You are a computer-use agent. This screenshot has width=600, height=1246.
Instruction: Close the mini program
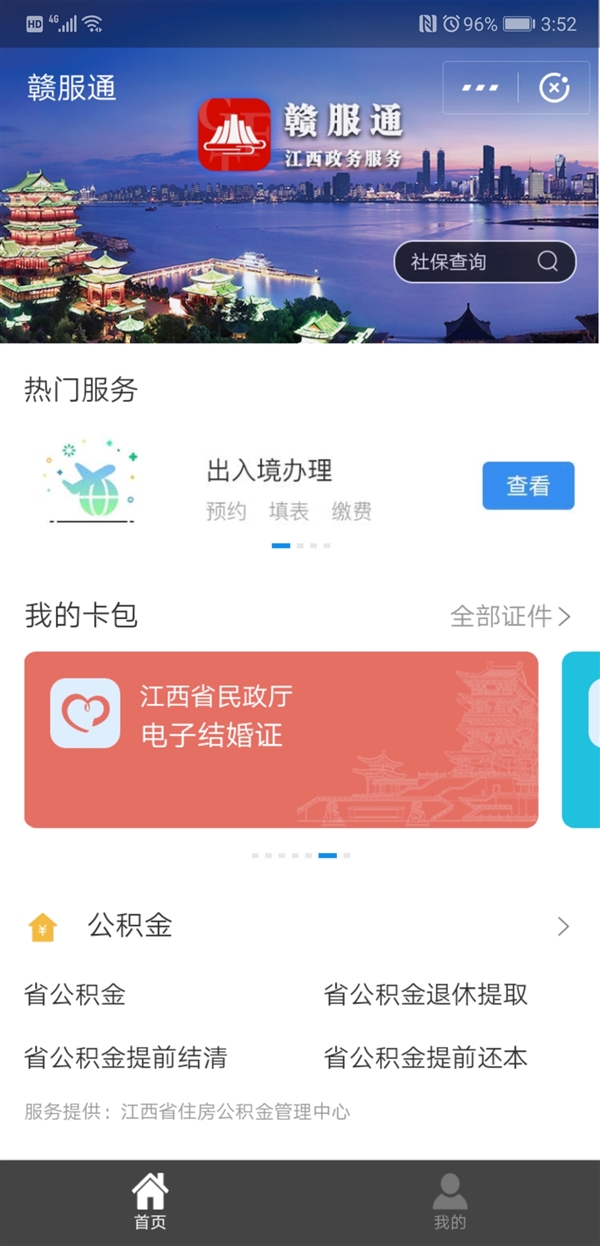point(554,88)
